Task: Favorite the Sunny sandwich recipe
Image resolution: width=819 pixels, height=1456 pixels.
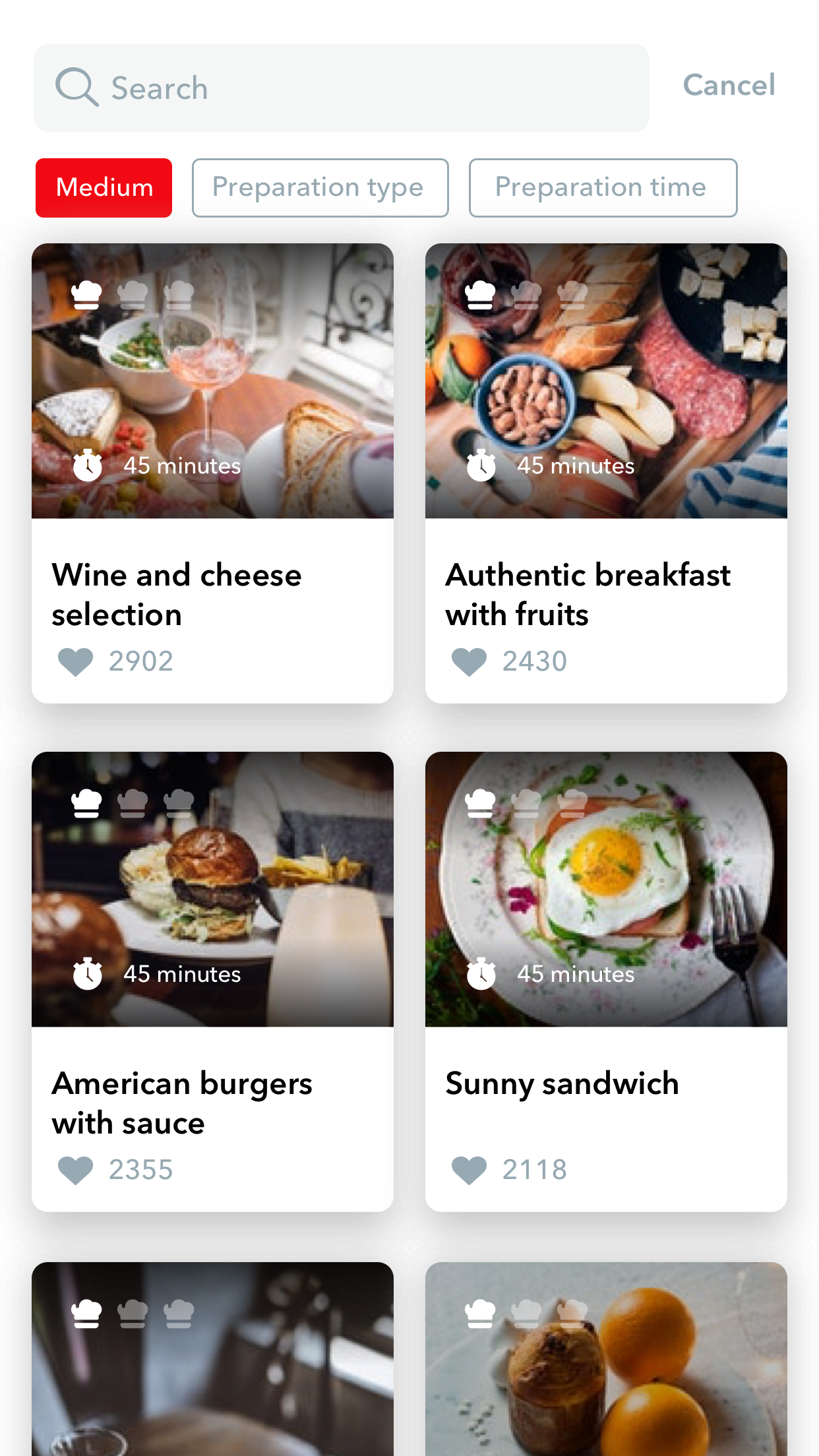Action: [469, 1170]
